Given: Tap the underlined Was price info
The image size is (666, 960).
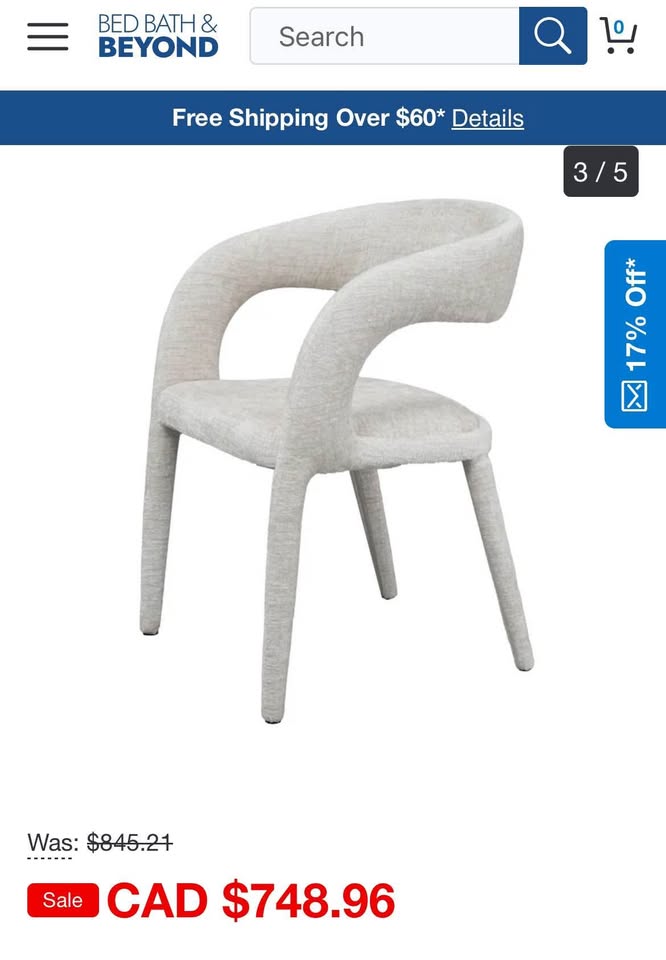Looking at the screenshot, I should [50, 843].
